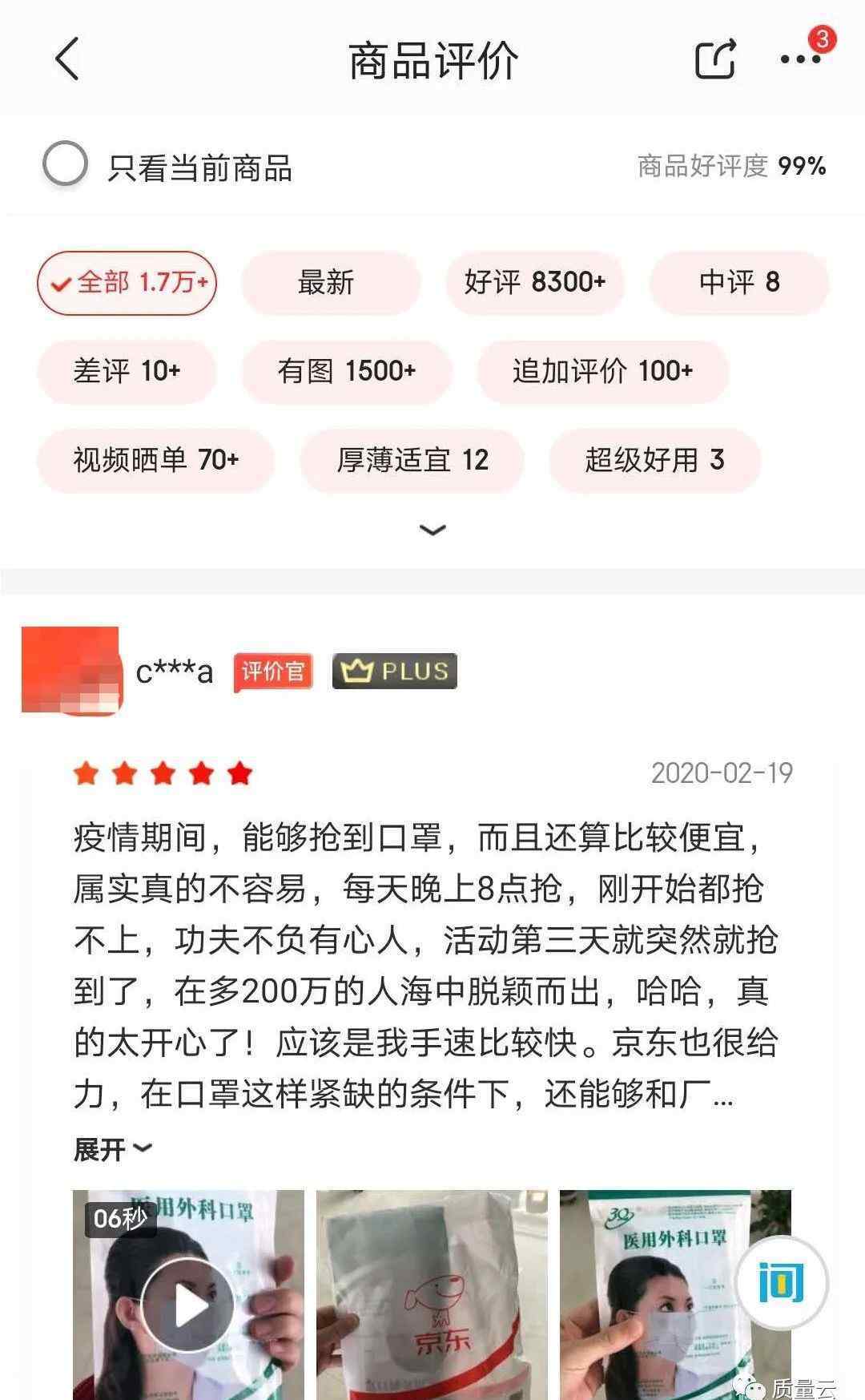Select the 超级好用 3 tag
This screenshot has height=1400, width=865.
tap(654, 461)
